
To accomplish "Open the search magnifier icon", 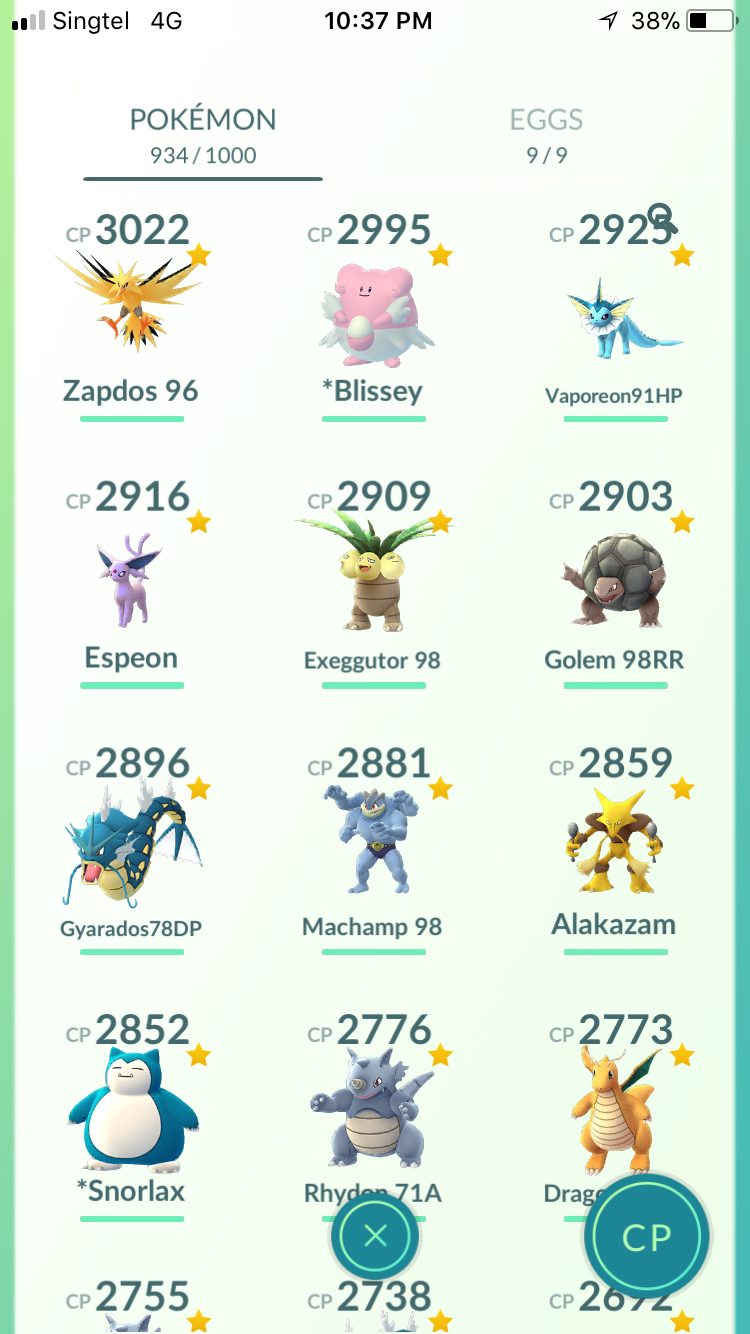I will click(663, 217).
